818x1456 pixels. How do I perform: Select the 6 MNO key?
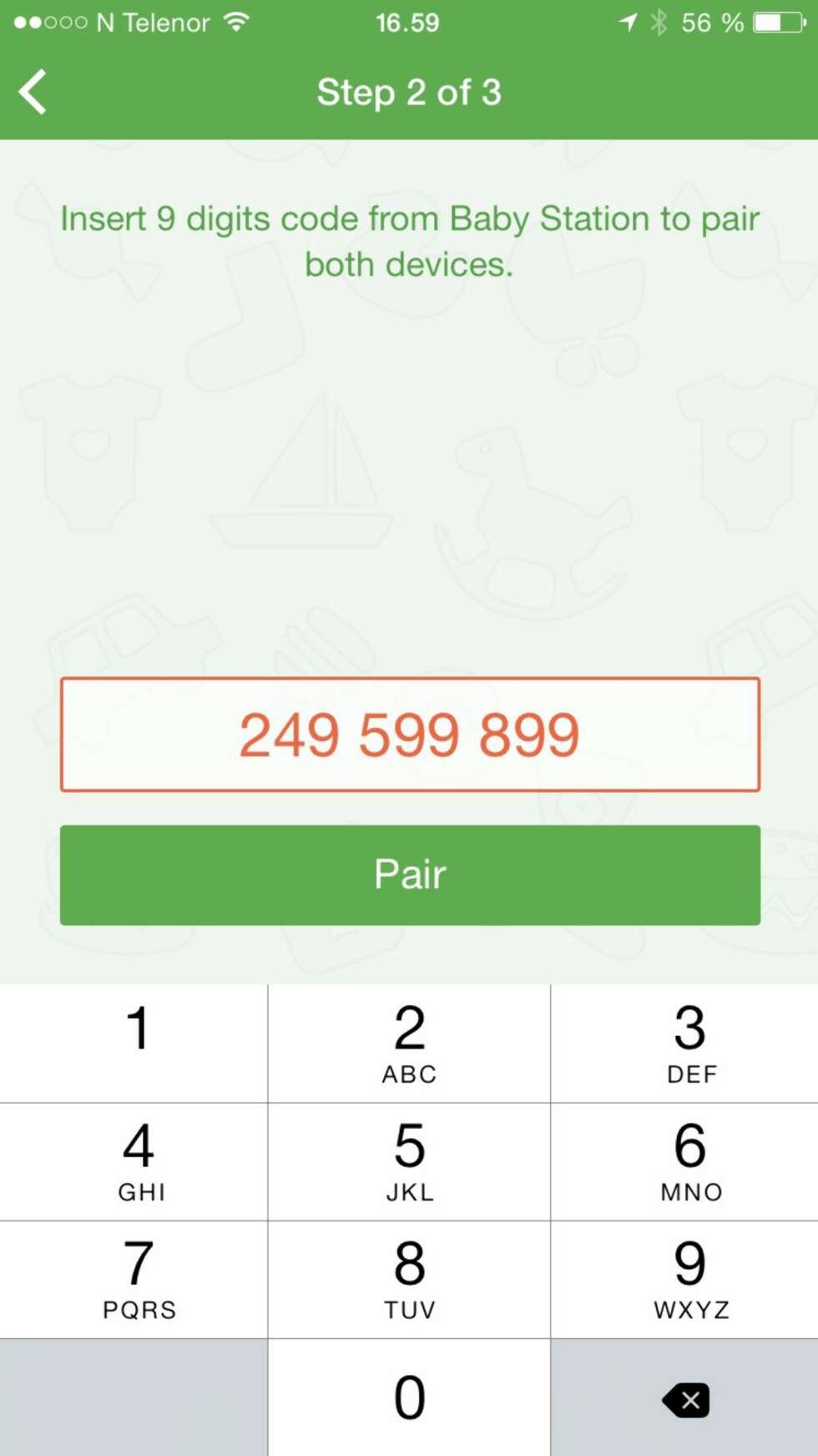coord(684,1161)
